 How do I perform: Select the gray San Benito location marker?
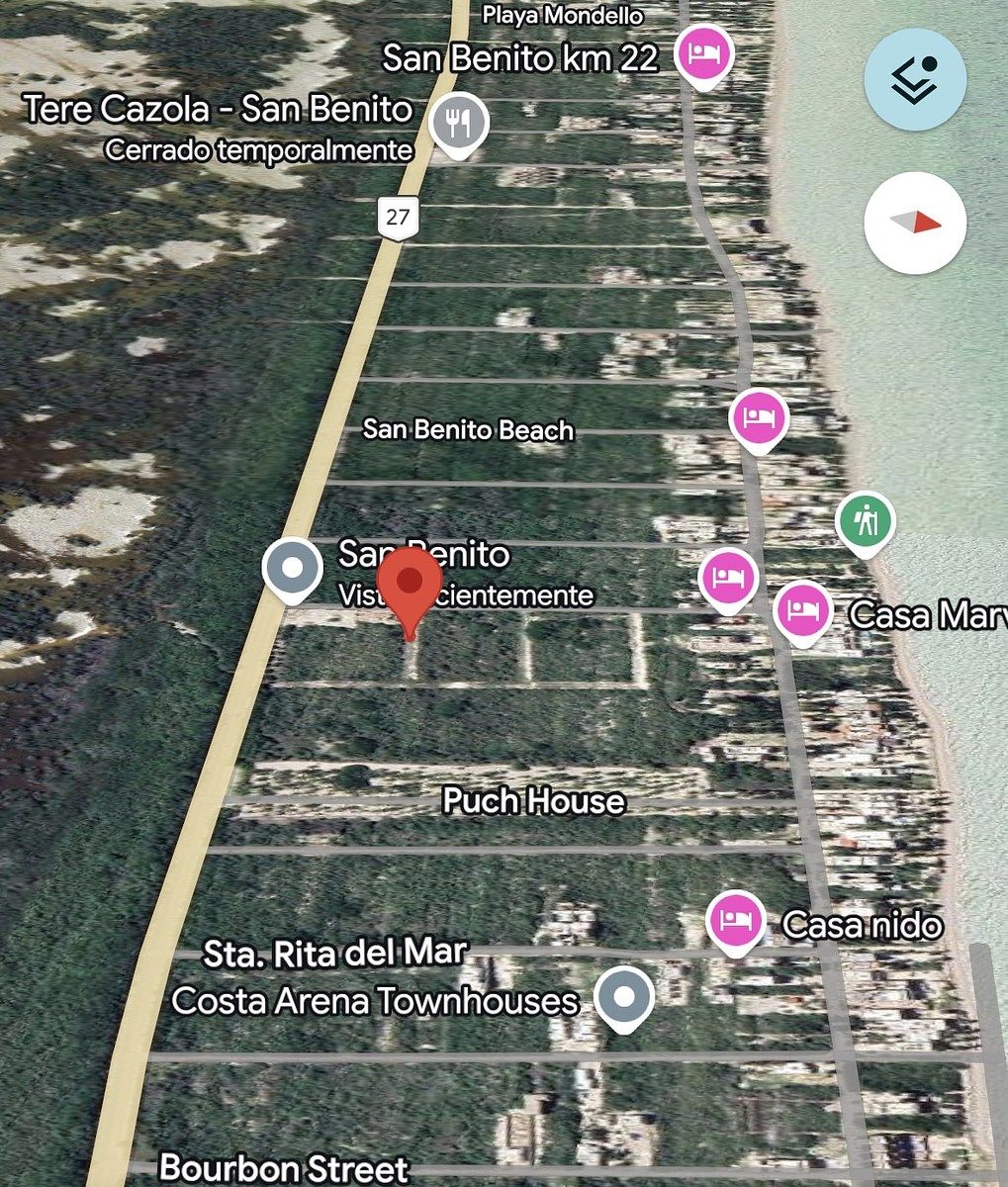(293, 569)
